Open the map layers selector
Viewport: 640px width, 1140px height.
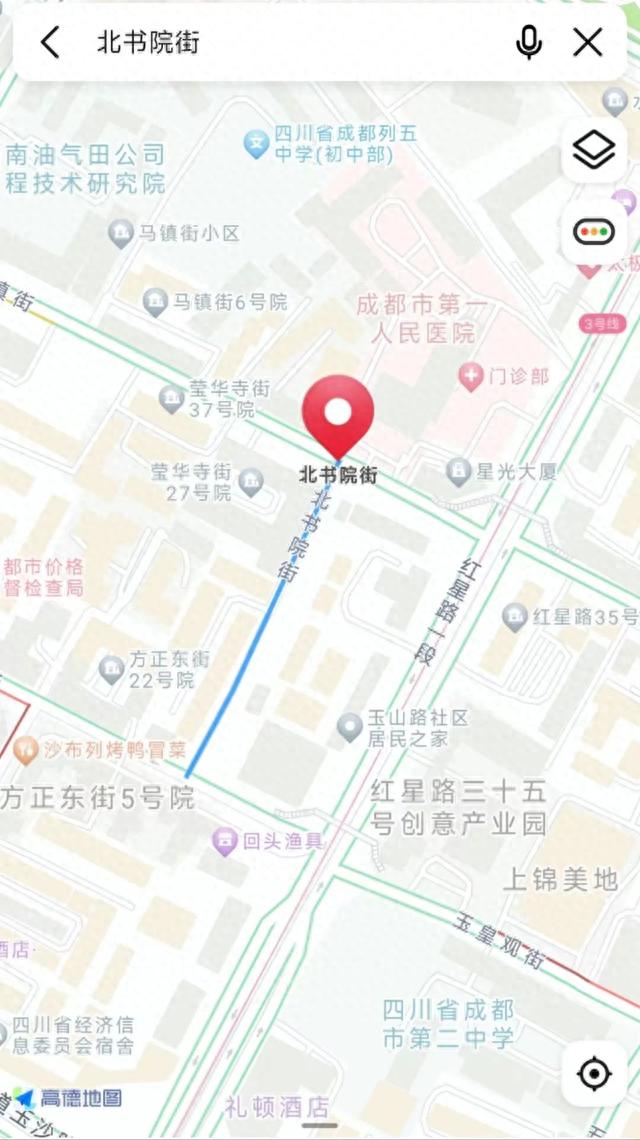tap(594, 151)
